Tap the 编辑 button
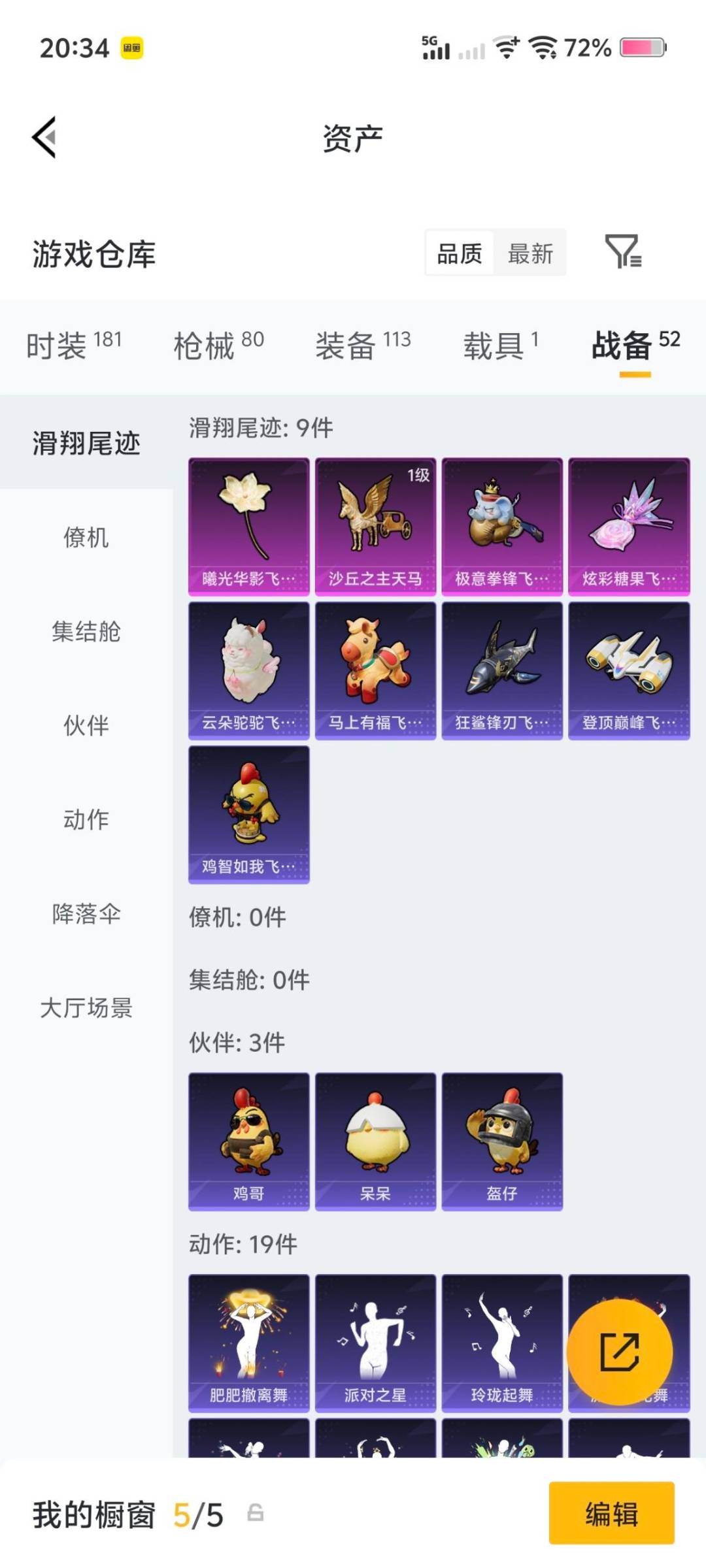This screenshot has width=706, height=1568. click(x=612, y=1513)
